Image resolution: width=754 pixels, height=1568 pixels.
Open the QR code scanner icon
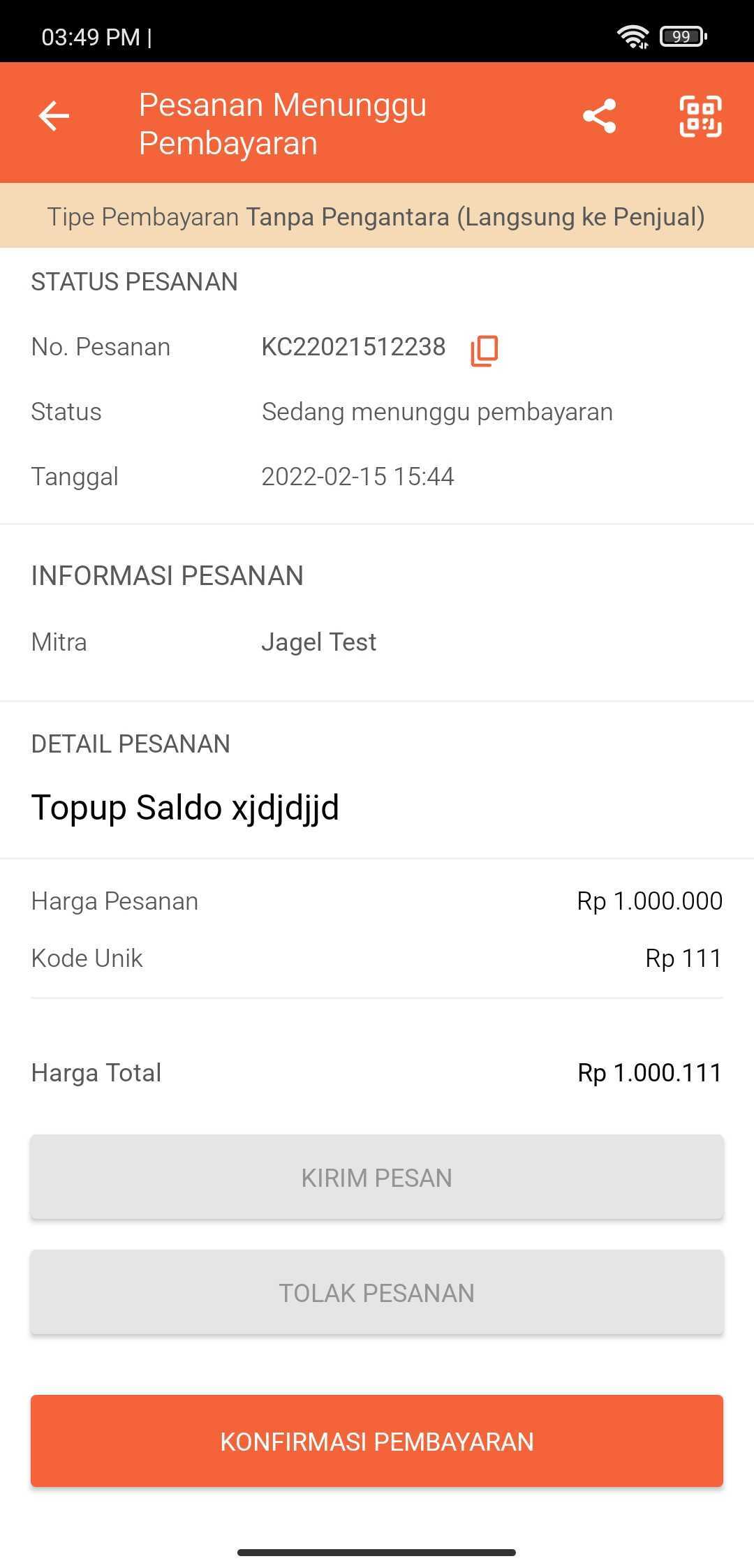coord(700,116)
